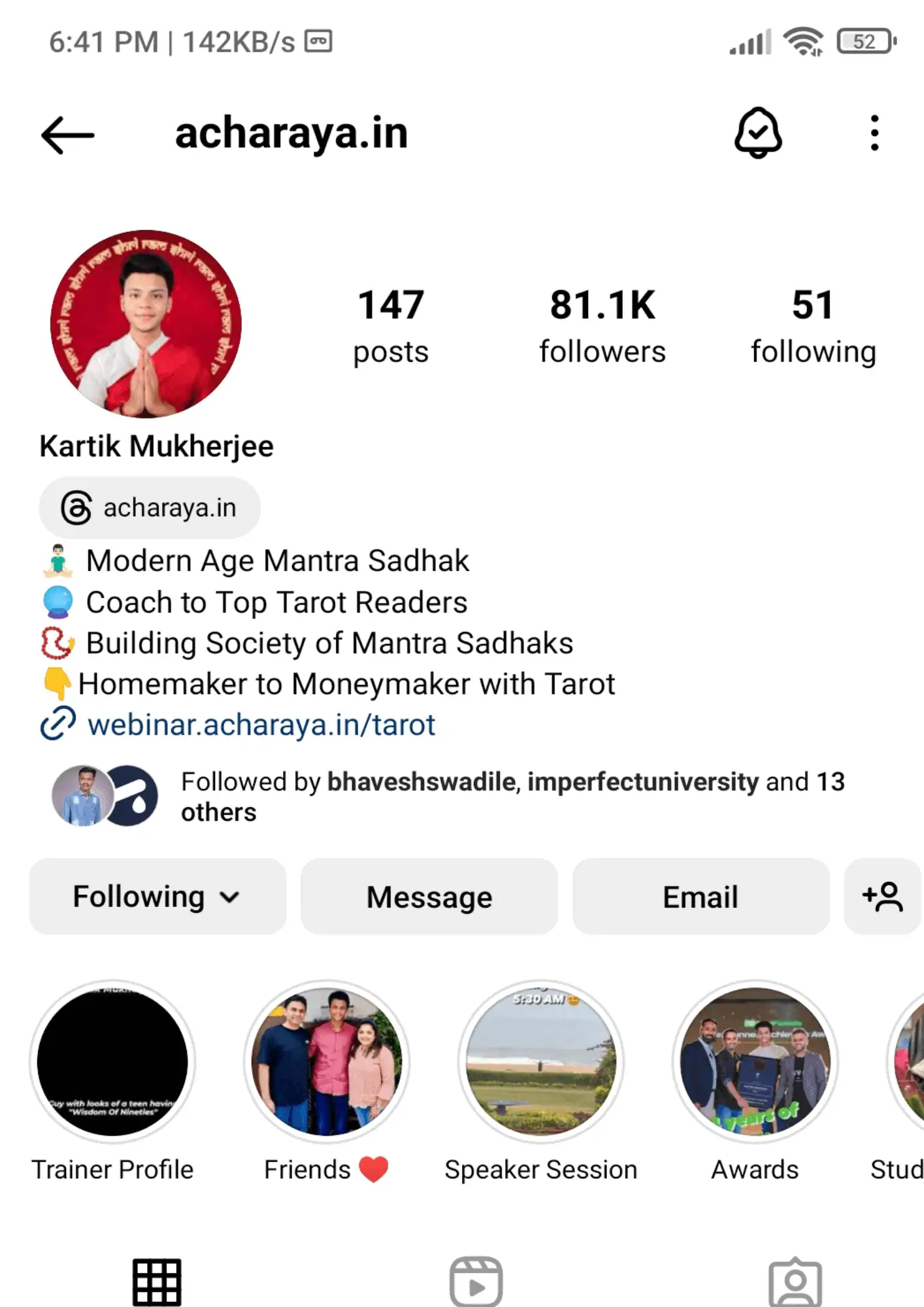
Task: Switch to the tagged photos tab
Action: 795,1282
